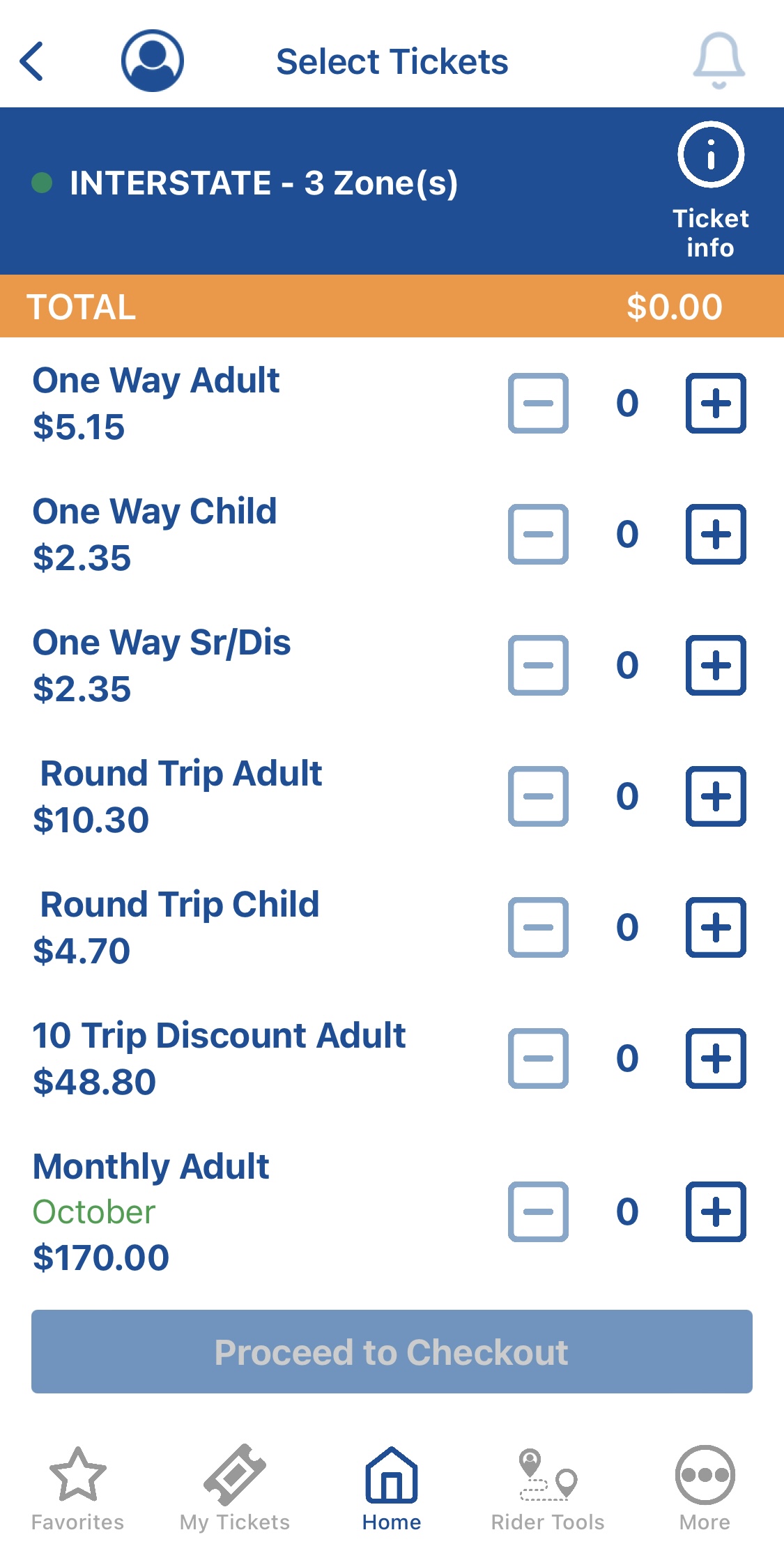784x1560 pixels.
Task: Add a One Way Sr/Dis ticket
Action: tap(716, 665)
